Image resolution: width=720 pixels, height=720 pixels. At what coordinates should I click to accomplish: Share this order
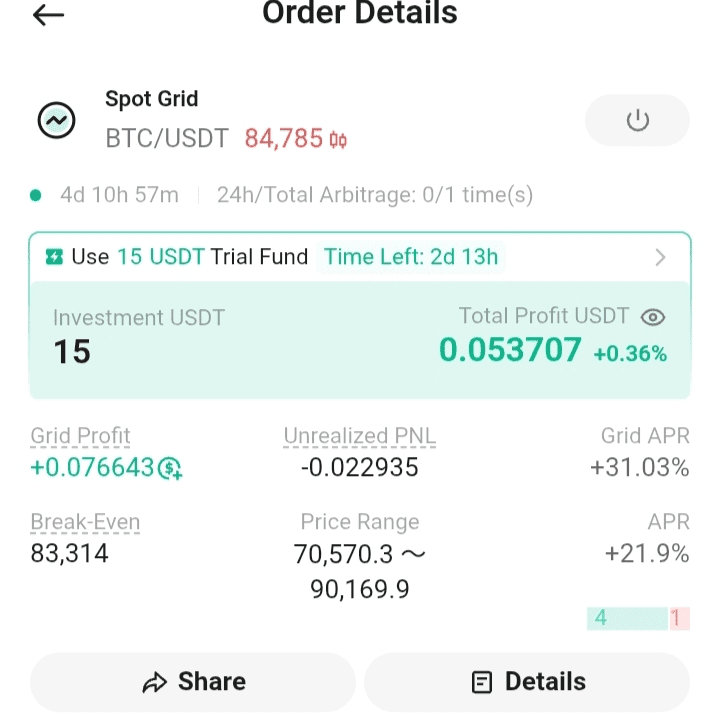coord(193,682)
